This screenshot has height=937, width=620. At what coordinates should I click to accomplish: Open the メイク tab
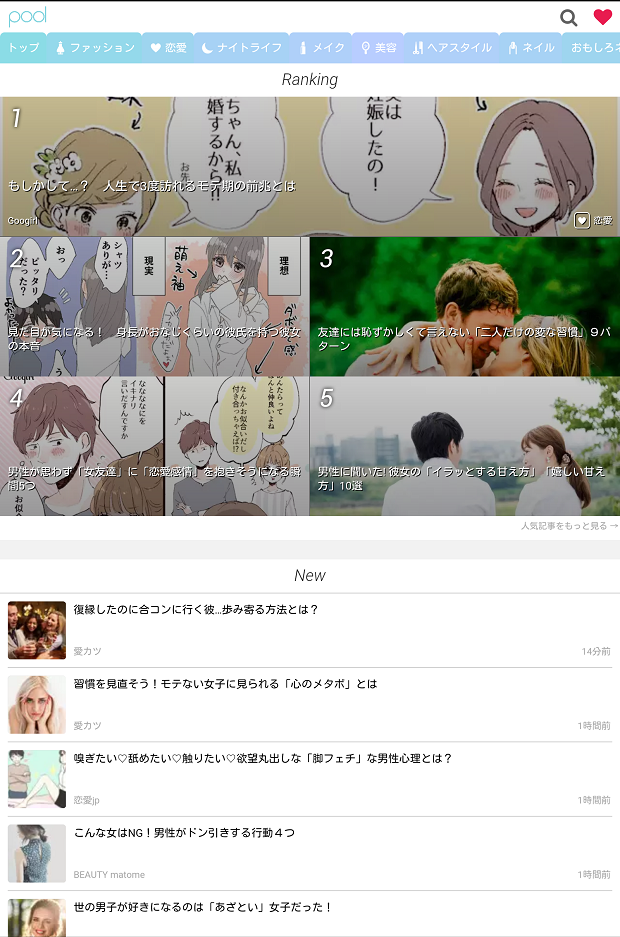click(320, 48)
